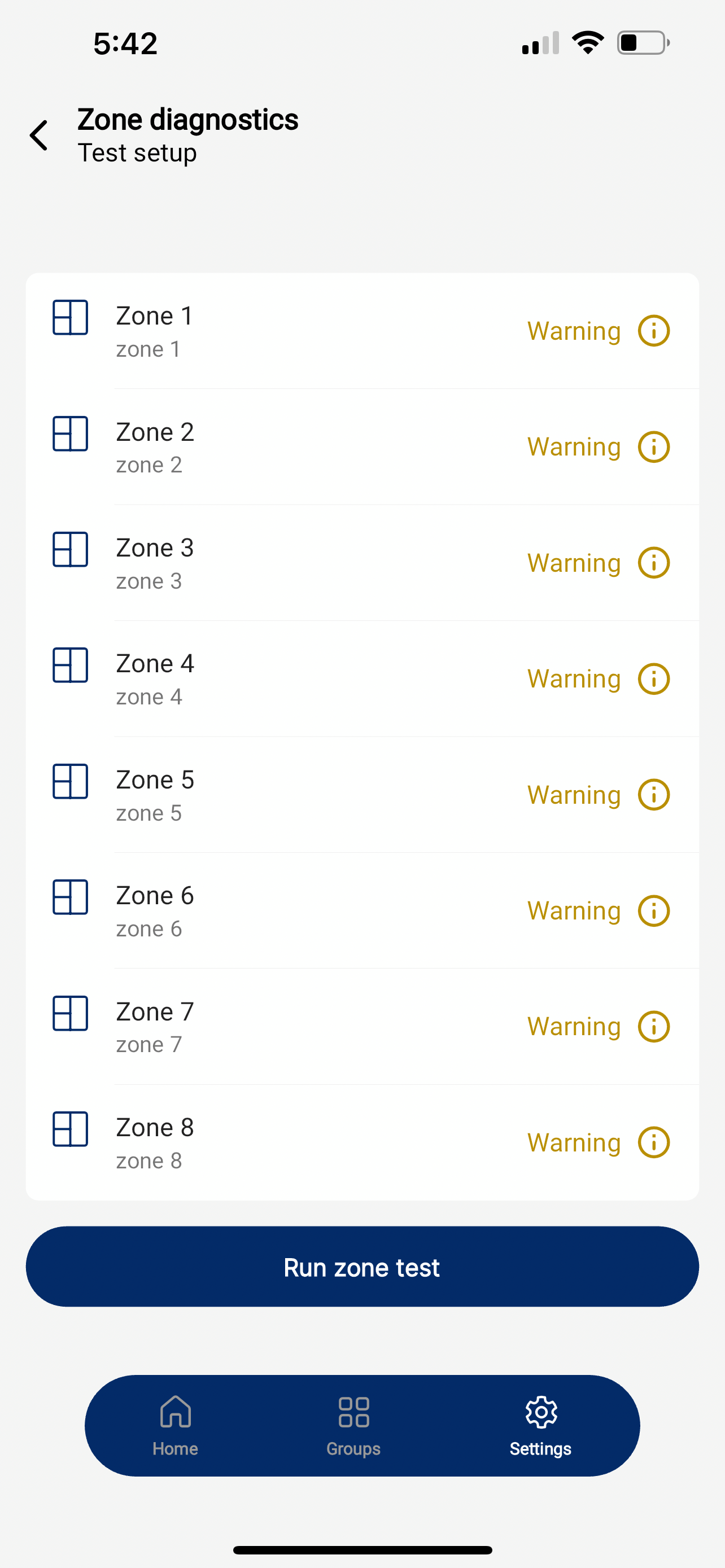
Task: Select the Settings tab
Action: pyautogui.click(x=540, y=1426)
